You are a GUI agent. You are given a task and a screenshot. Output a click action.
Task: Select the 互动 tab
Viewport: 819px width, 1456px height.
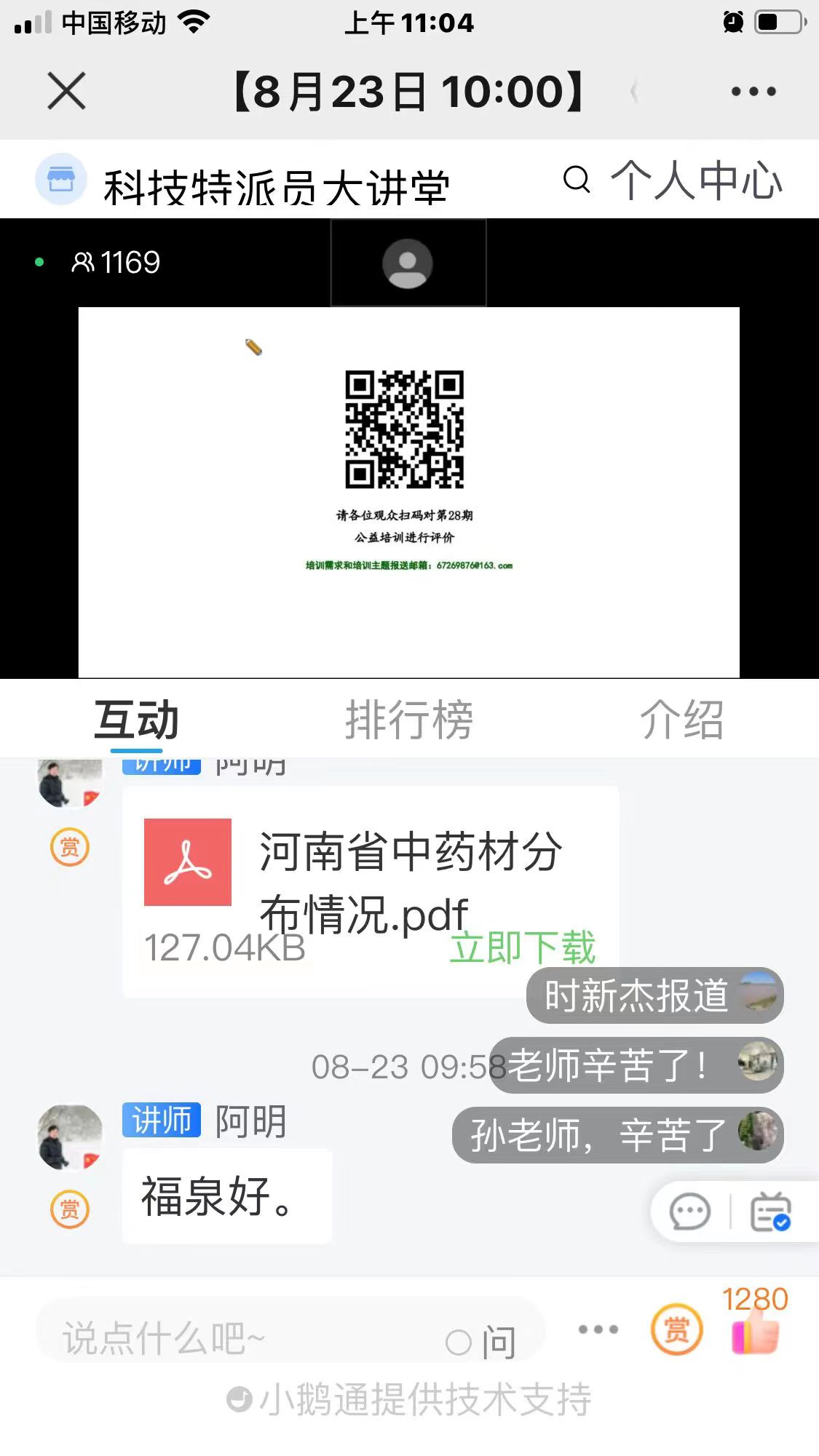point(136,720)
